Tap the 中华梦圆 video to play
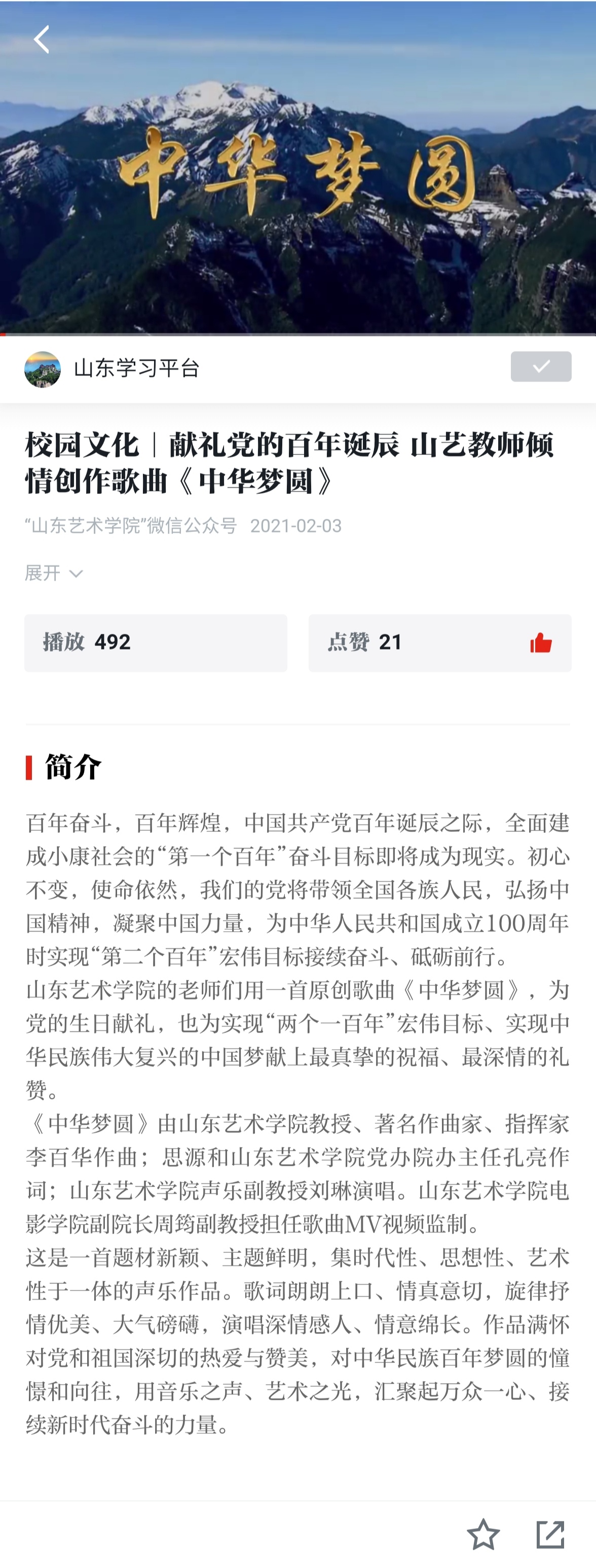 297,176
